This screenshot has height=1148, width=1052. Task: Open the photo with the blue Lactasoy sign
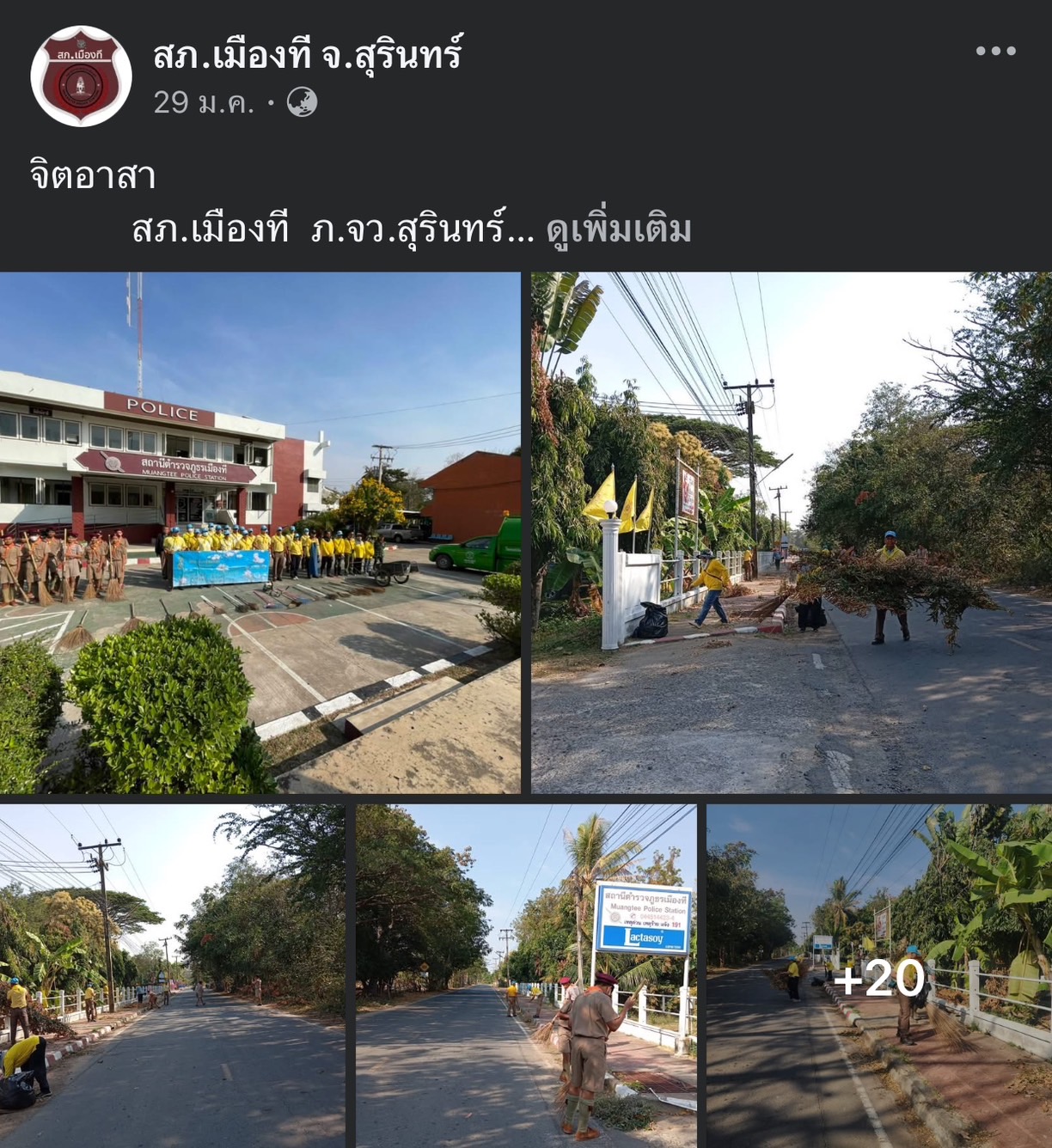click(x=526, y=975)
